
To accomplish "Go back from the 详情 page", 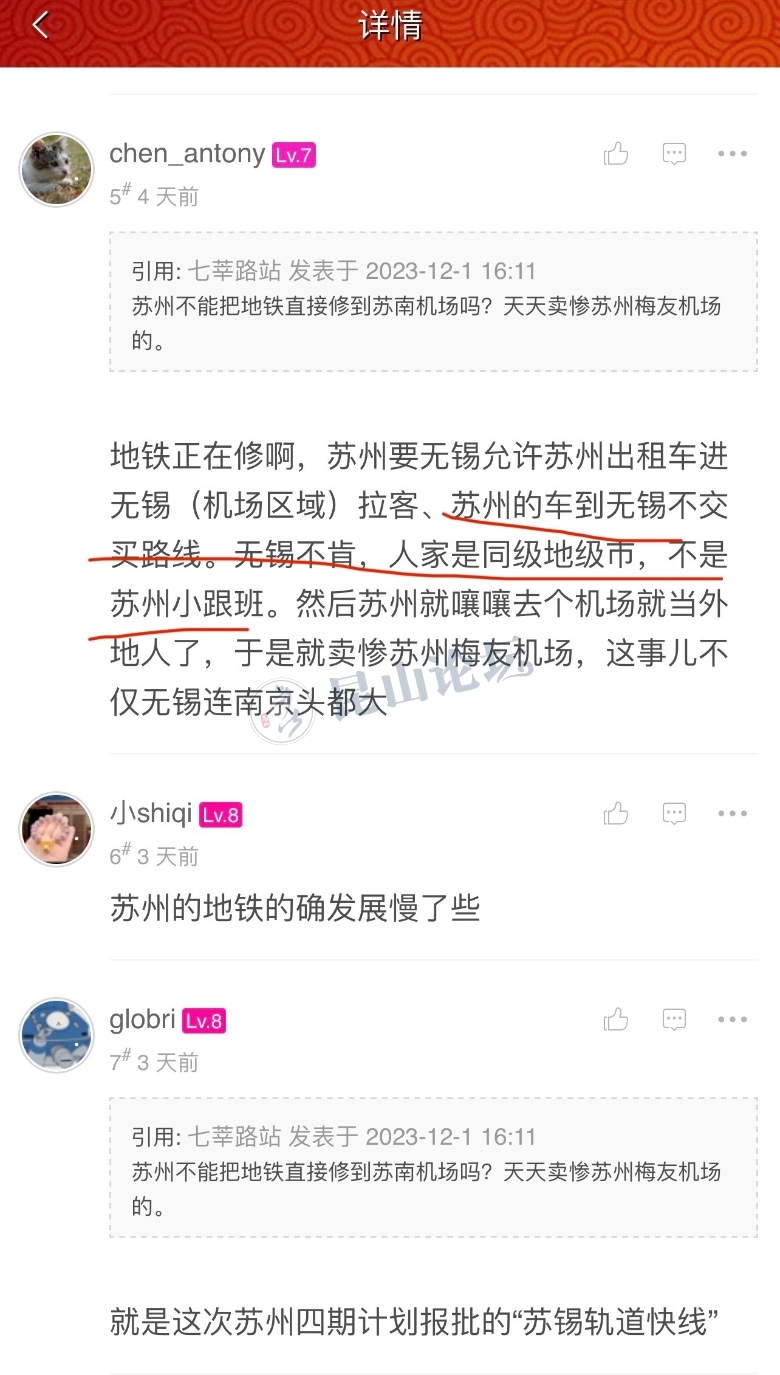I will [40, 26].
